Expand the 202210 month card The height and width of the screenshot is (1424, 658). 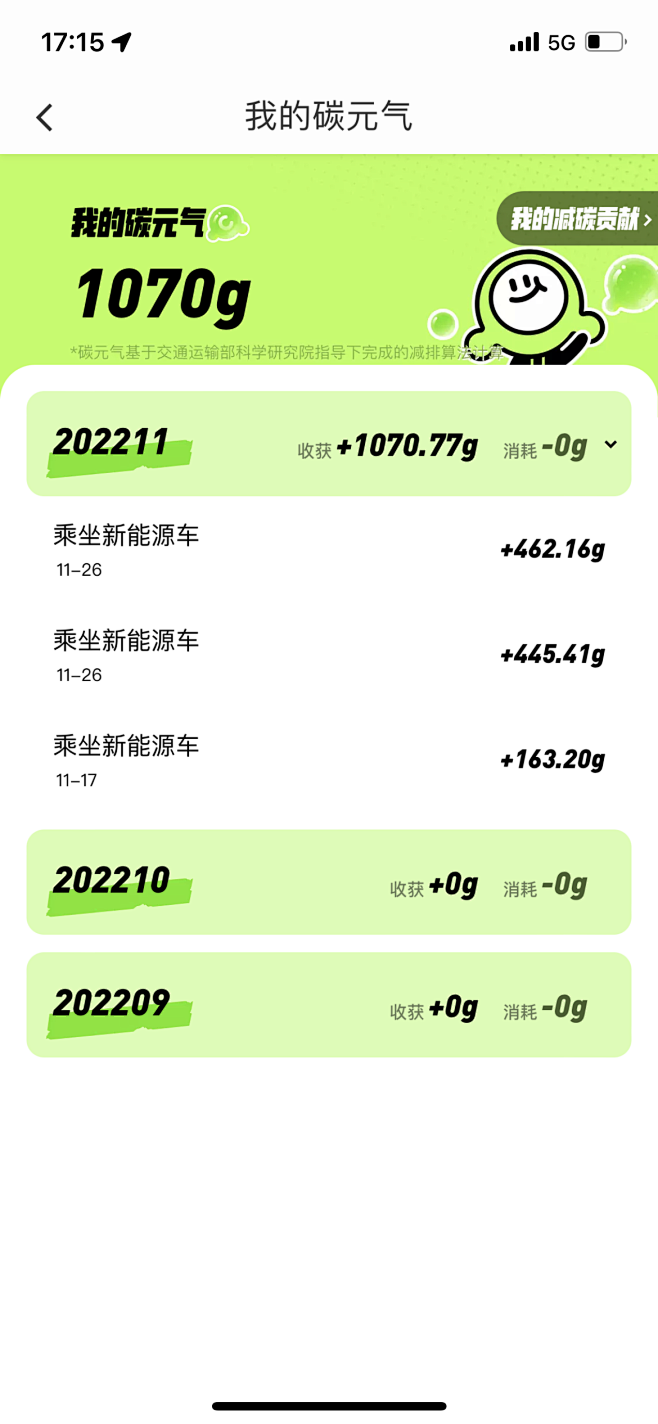click(329, 882)
